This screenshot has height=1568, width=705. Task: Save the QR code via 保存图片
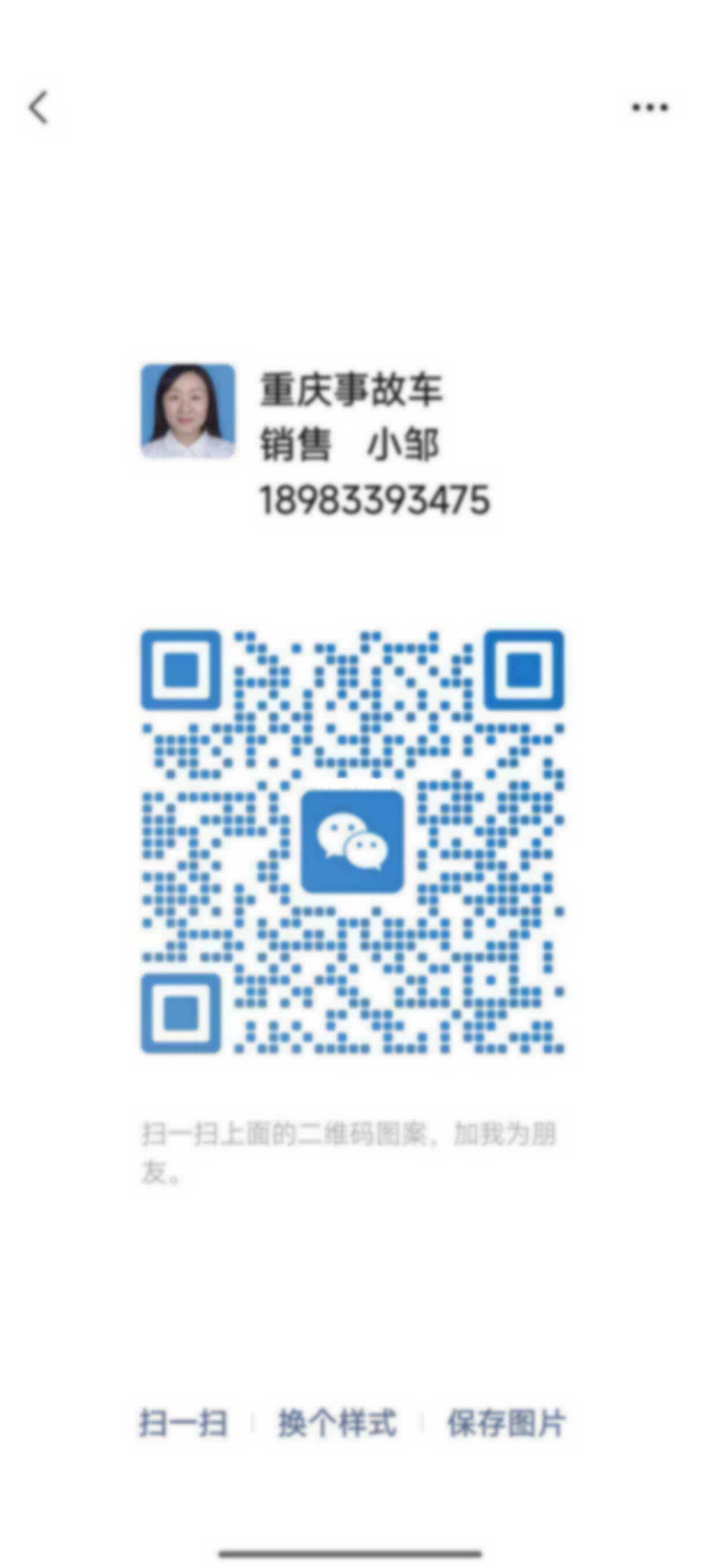[x=506, y=1423]
